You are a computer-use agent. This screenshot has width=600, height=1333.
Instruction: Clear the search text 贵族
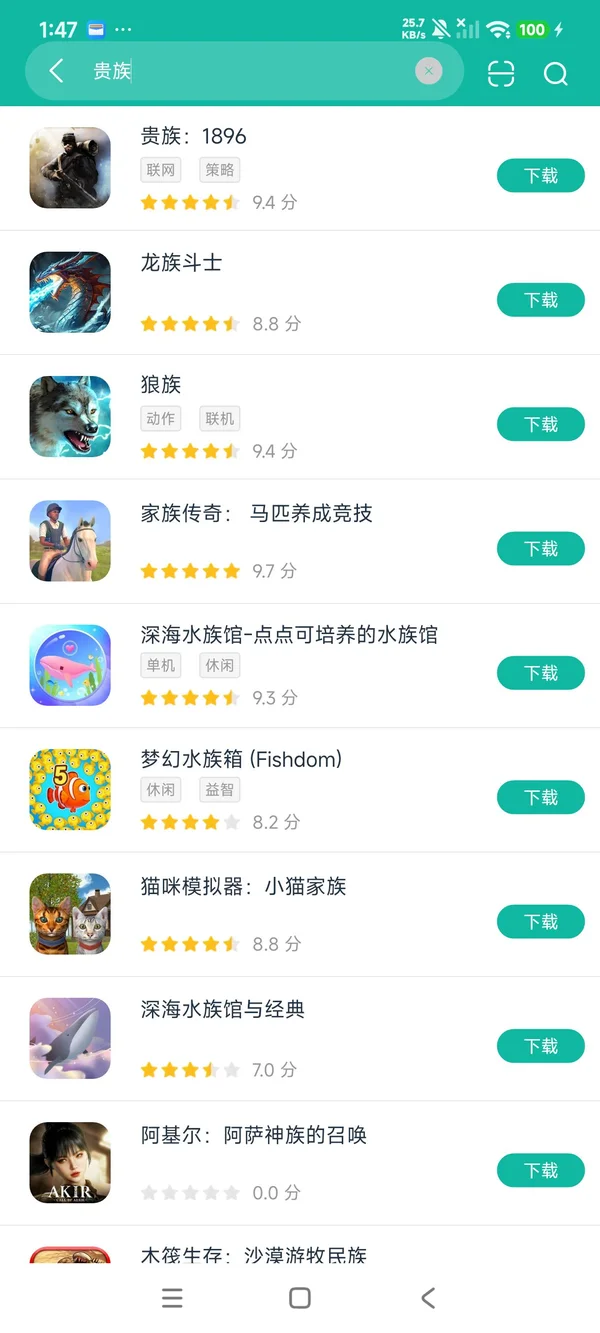pyautogui.click(x=429, y=71)
